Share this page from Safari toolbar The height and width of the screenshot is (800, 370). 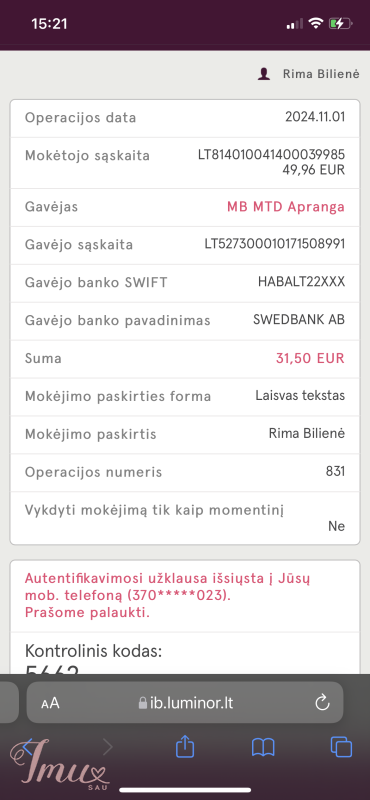pyautogui.click(x=185, y=747)
